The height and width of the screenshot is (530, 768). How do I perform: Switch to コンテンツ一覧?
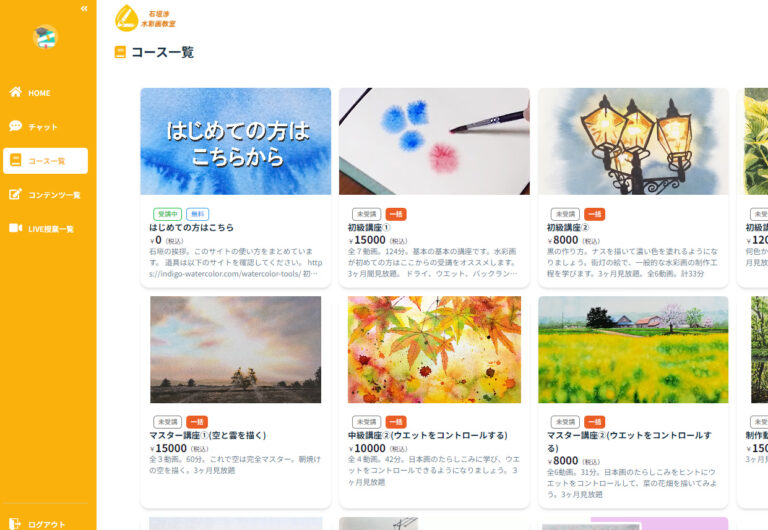tap(54, 195)
